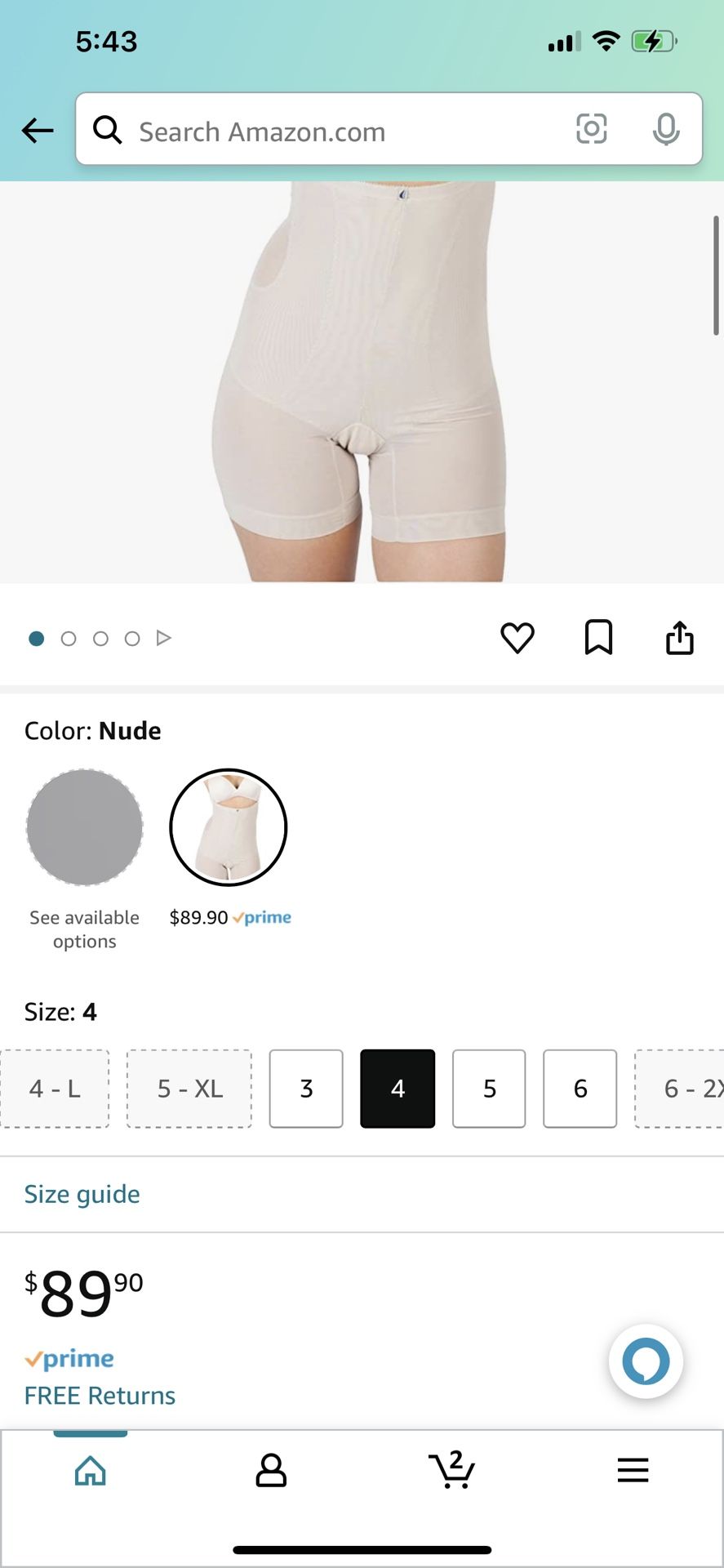Viewport: 724px width, 1568px height.
Task: Save the product using the bookmark icon
Action: [599, 638]
